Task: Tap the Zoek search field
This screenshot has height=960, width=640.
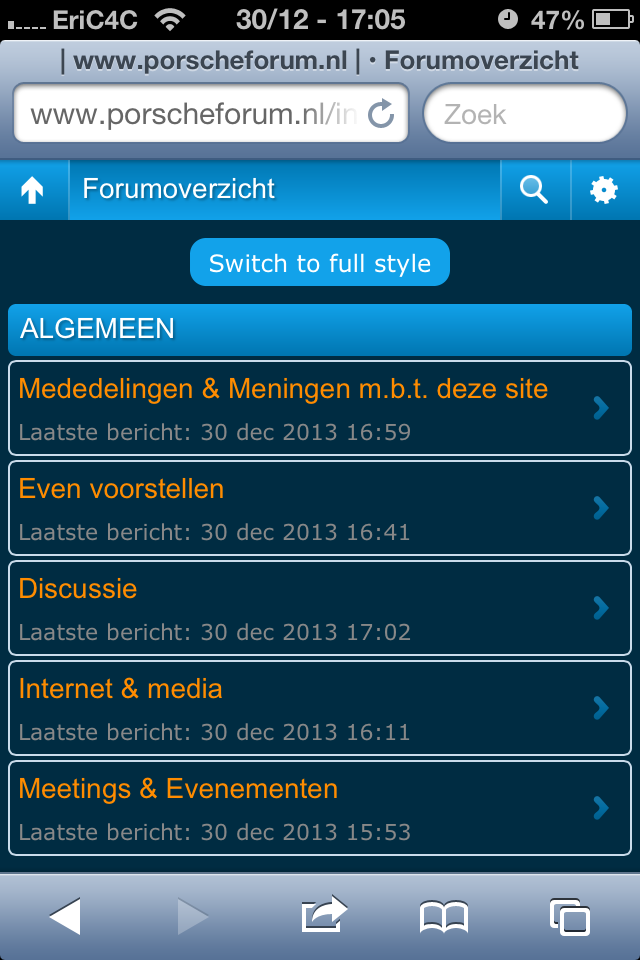Action: (525, 115)
